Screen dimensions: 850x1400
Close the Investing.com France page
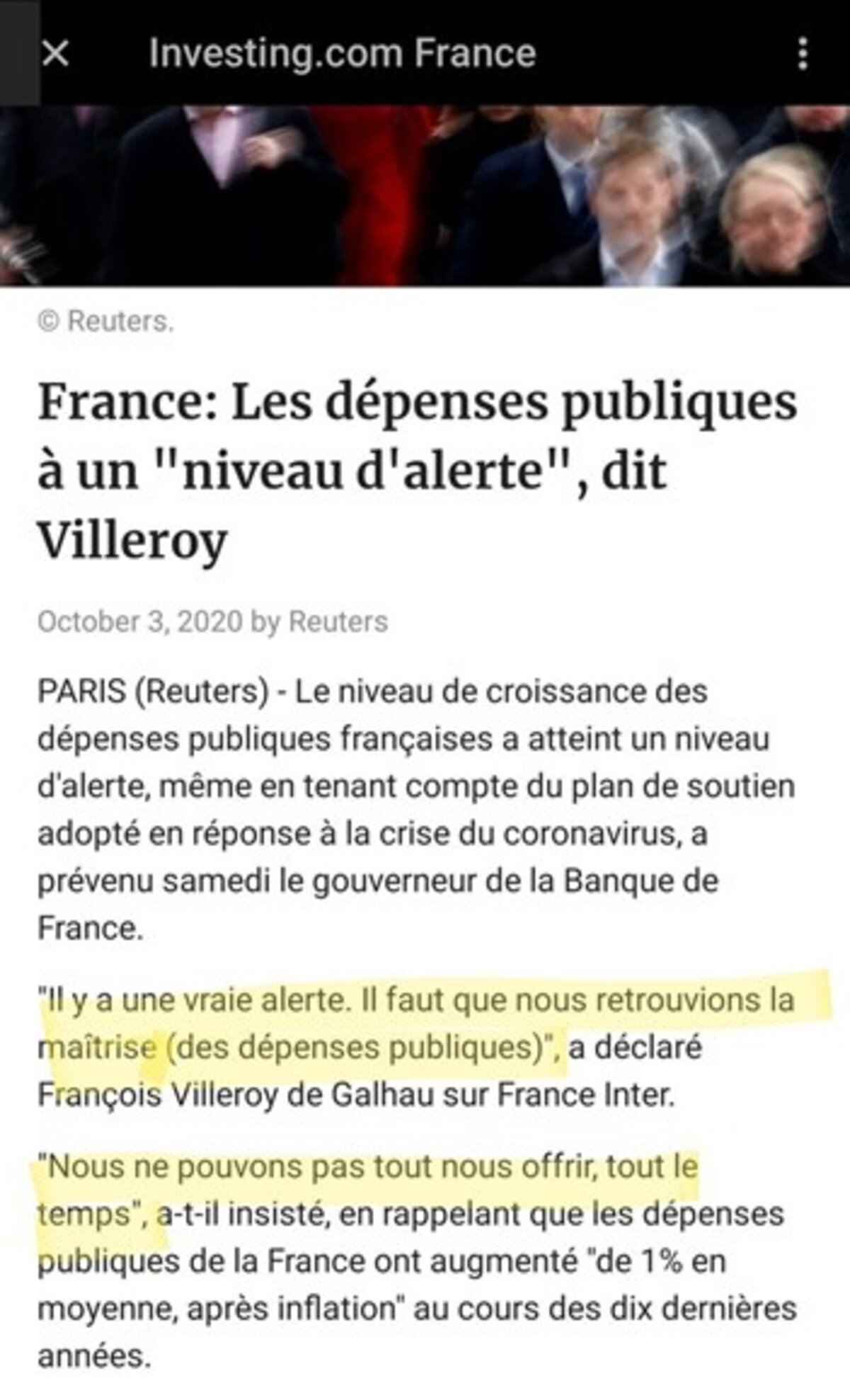(55, 54)
